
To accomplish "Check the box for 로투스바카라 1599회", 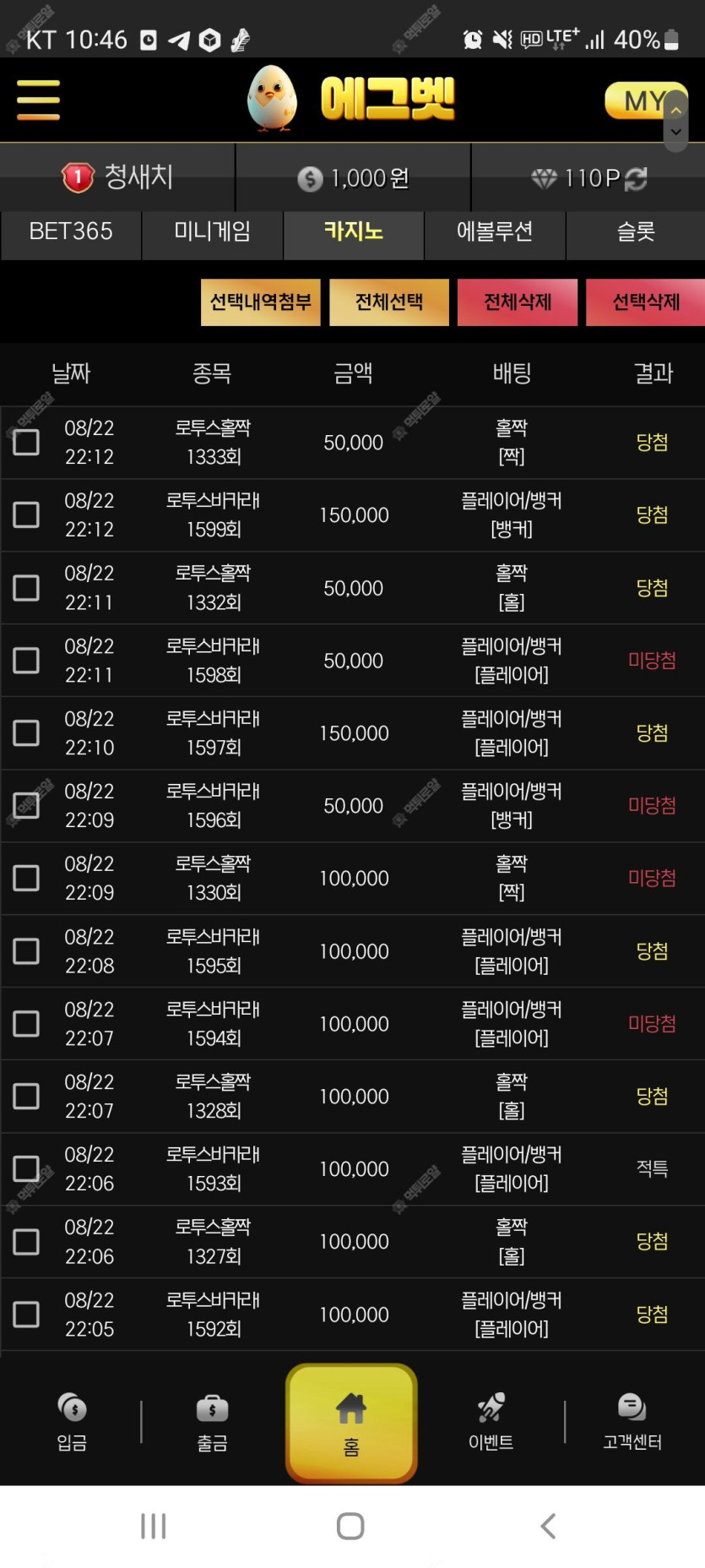I will pyautogui.click(x=26, y=514).
